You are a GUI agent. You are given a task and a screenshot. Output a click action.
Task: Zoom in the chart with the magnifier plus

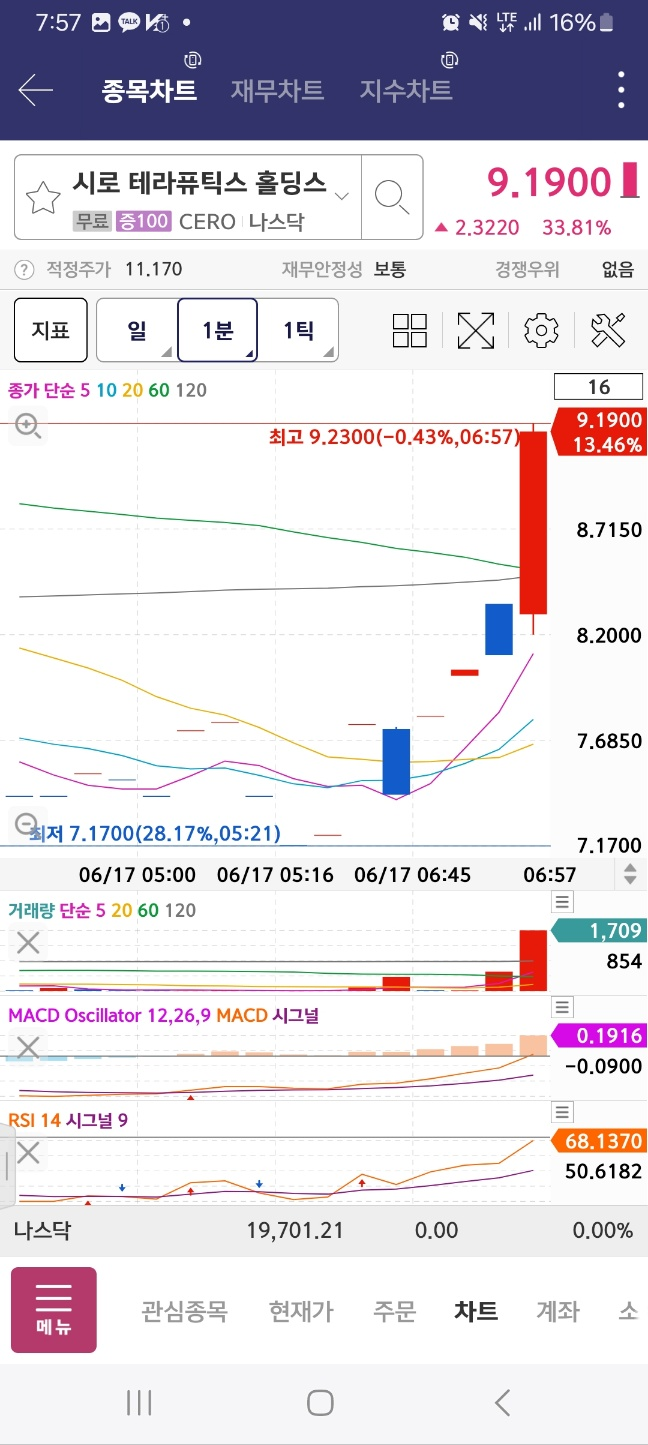pyautogui.click(x=27, y=427)
